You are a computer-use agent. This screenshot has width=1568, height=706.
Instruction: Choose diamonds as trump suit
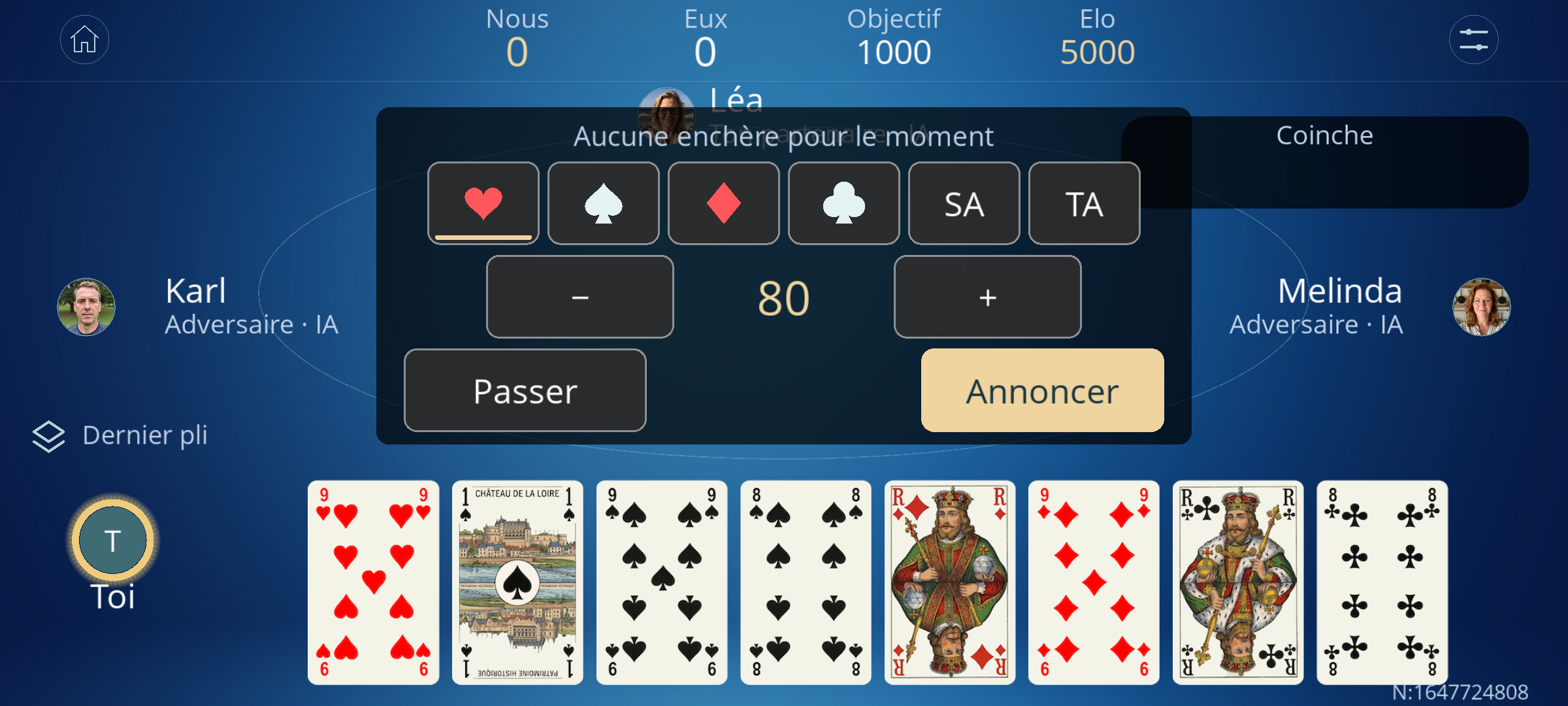724,203
